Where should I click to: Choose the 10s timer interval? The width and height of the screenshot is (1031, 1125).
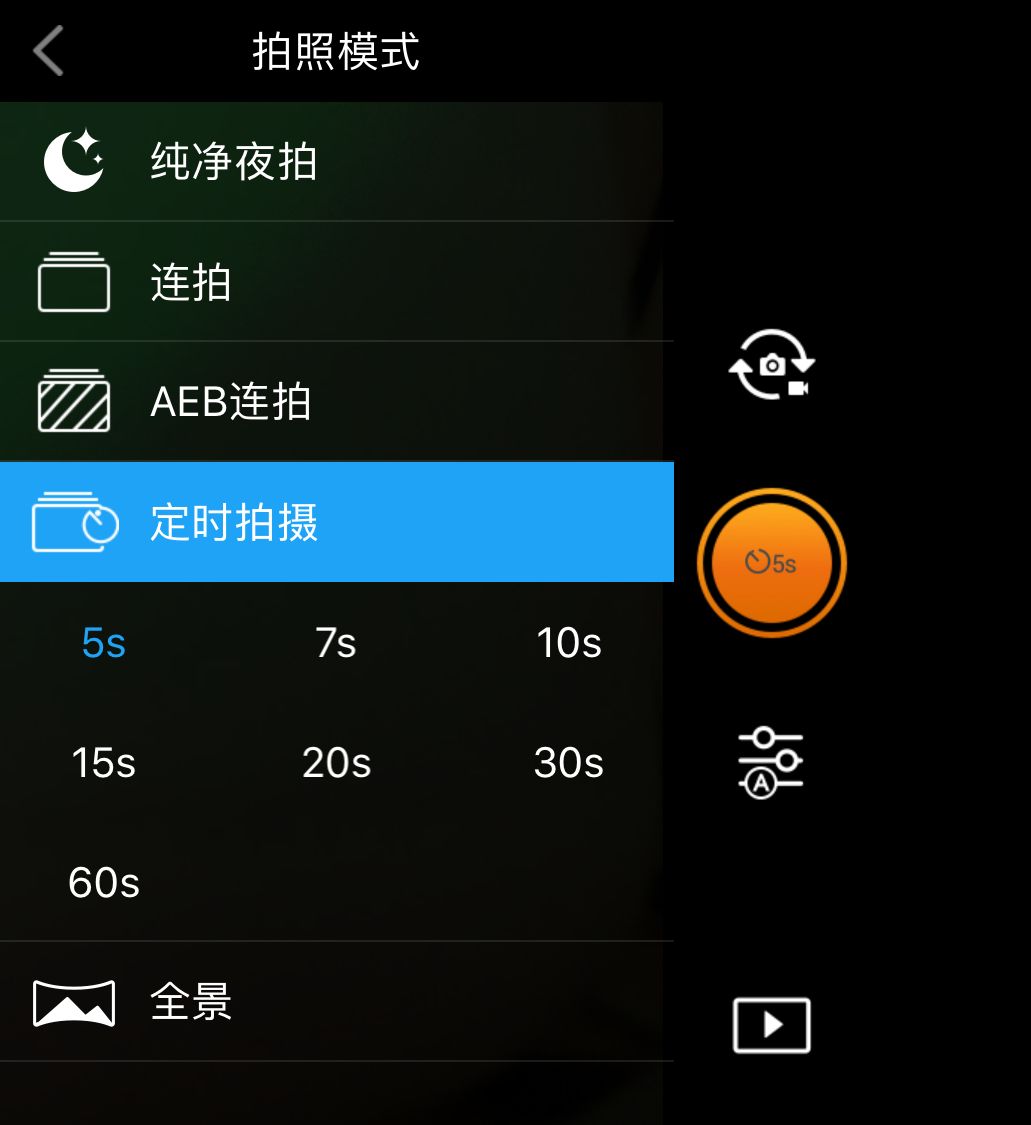click(x=569, y=643)
